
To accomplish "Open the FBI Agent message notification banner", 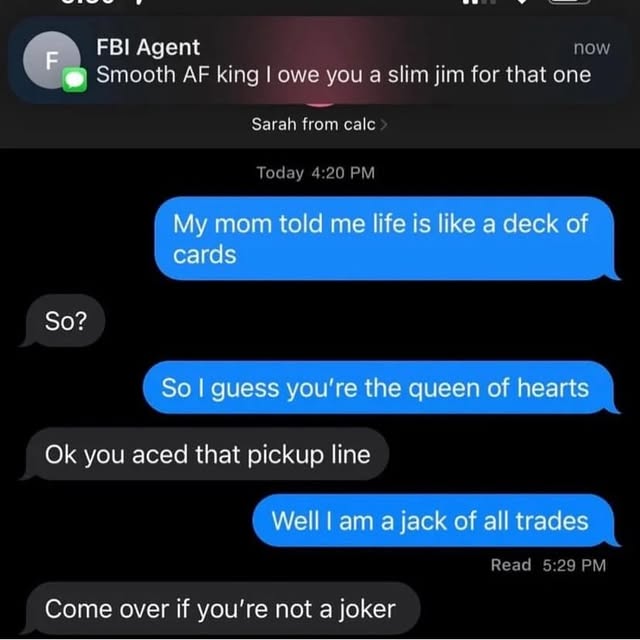I will (x=320, y=62).
